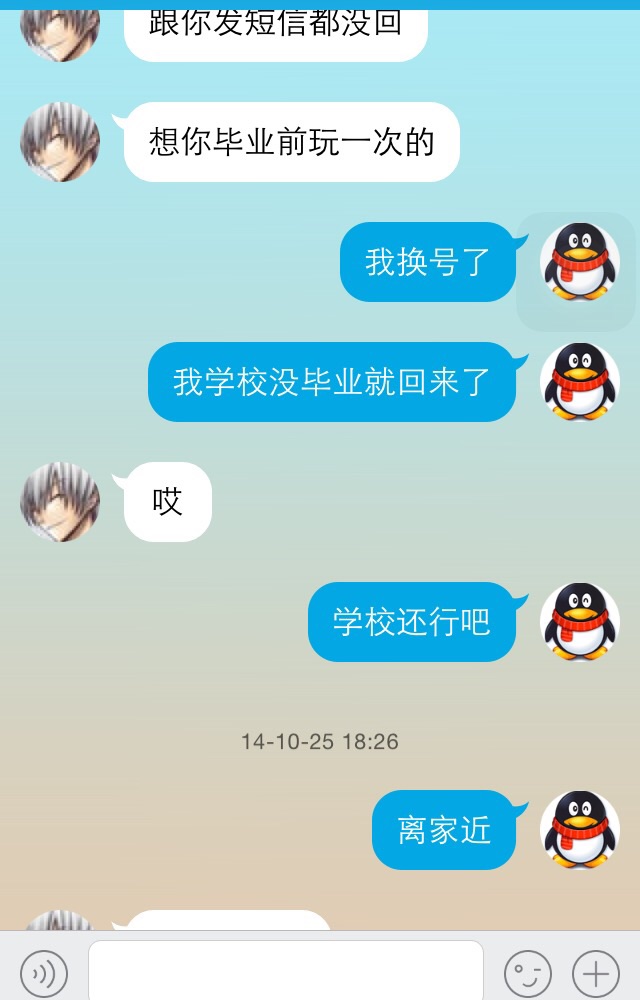Focus the message text field
The image size is (640, 1000).
click(x=286, y=970)
